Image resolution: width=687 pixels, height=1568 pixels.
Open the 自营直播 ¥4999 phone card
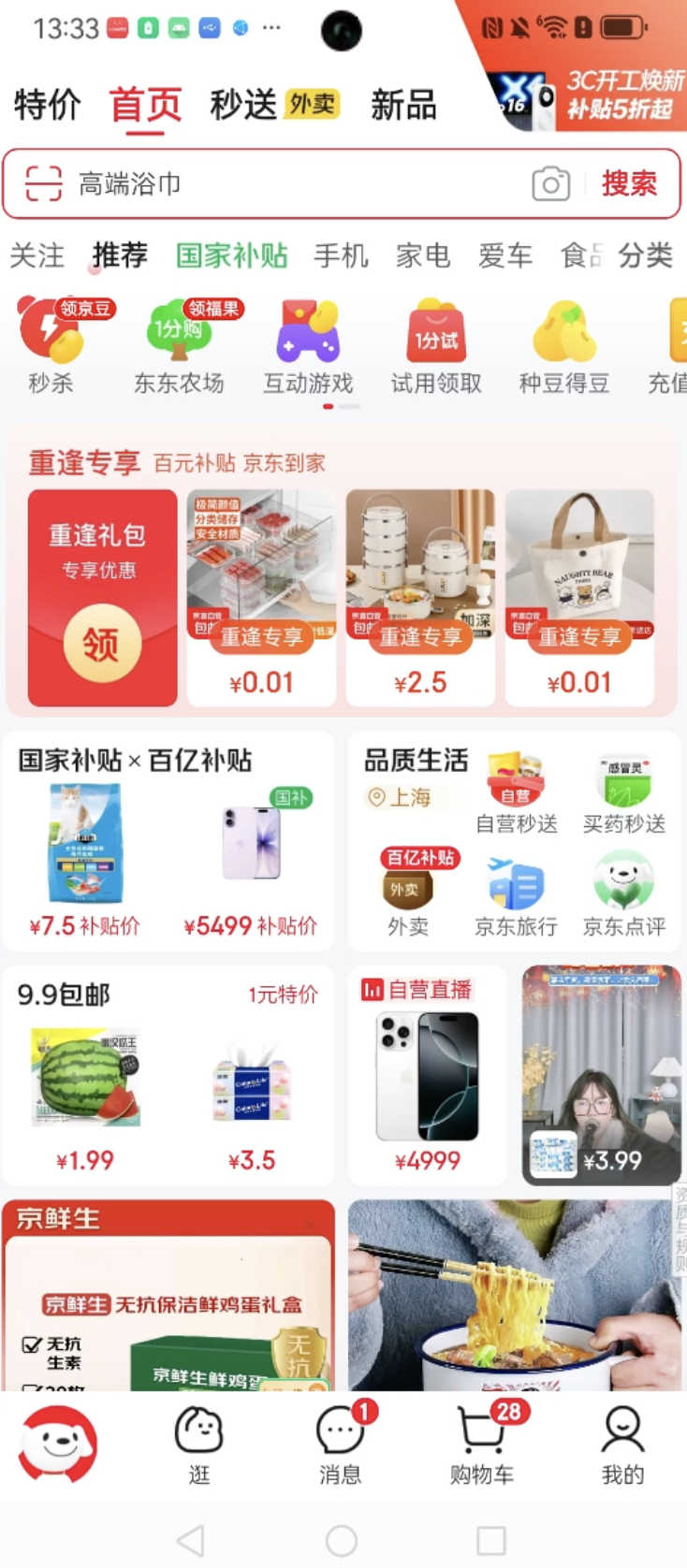tap(427, 1076)
